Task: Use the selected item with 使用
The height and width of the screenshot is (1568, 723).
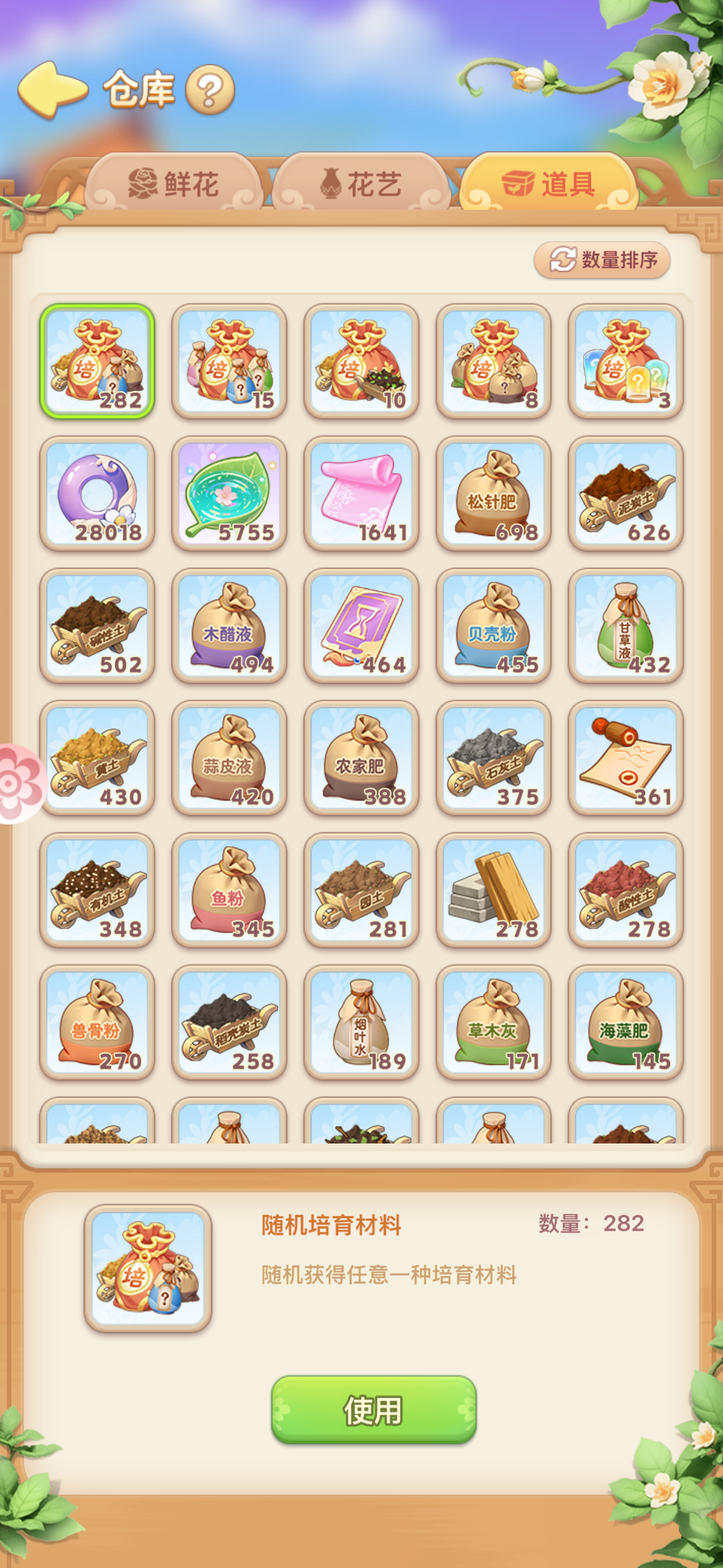Action: pos(373,1410)
